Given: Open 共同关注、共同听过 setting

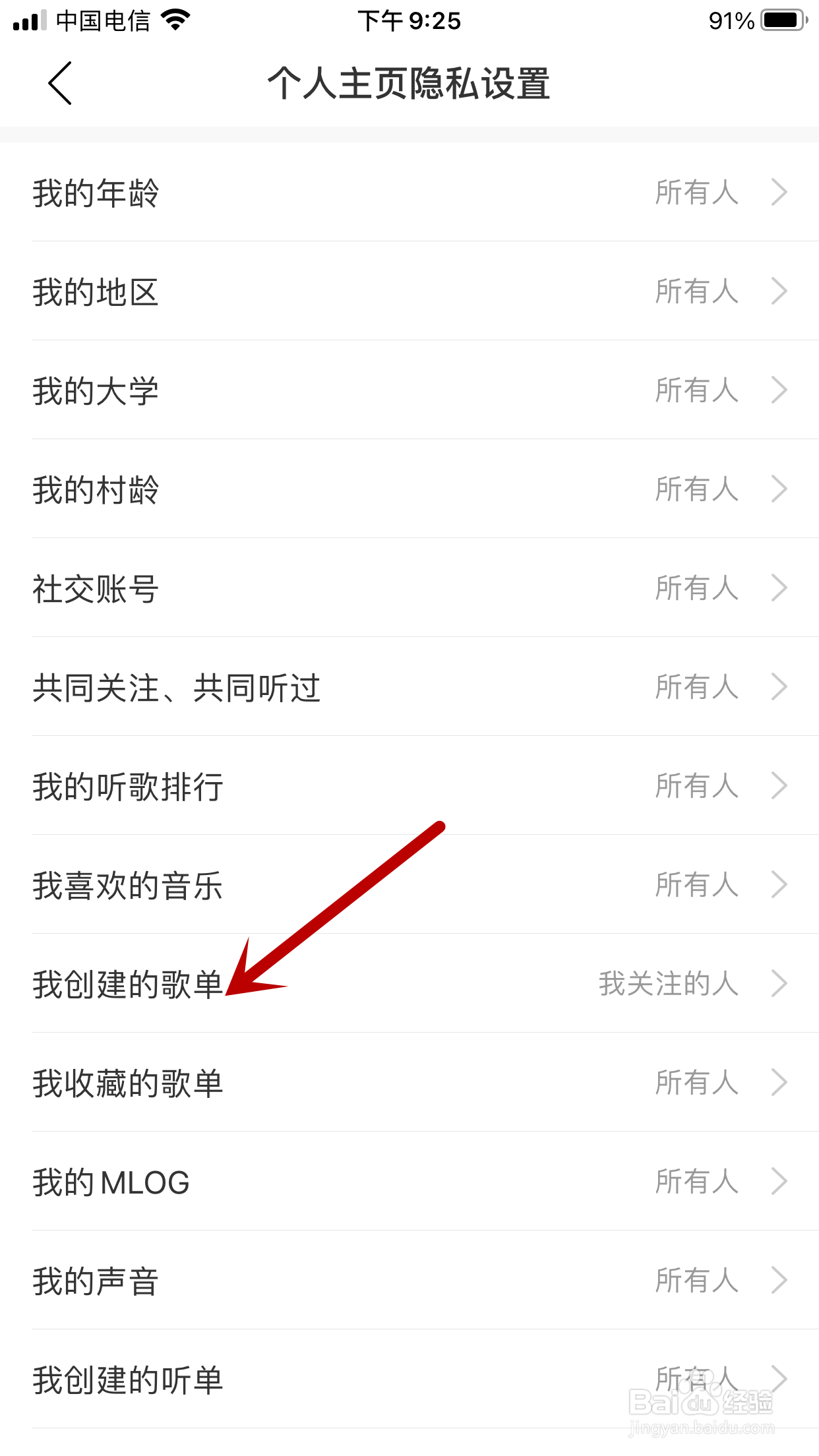Looking at the screenshot, I should coord(409,687).
